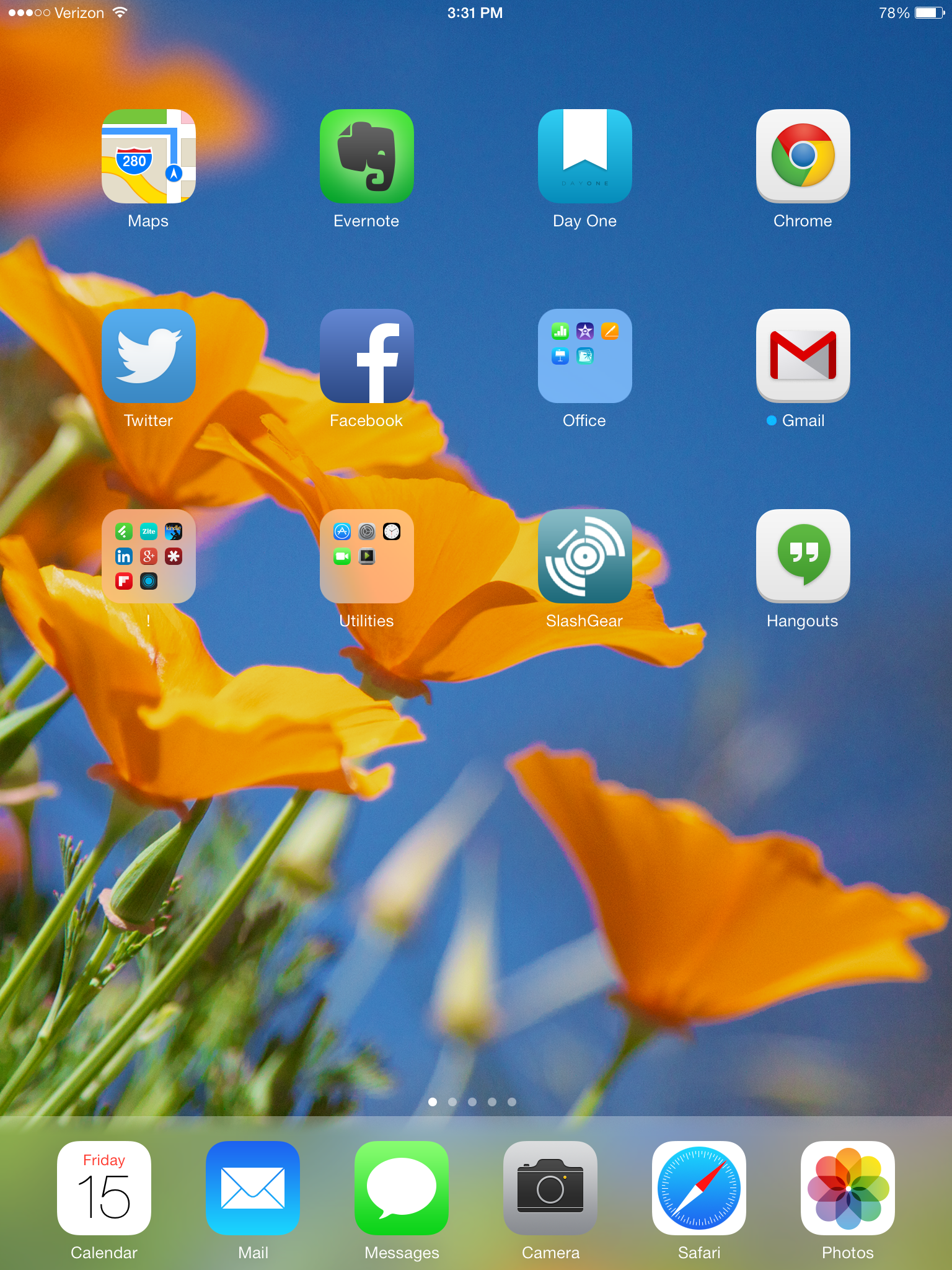Launch the Chrome browser
952x1270 pixels.
point(803,156)
